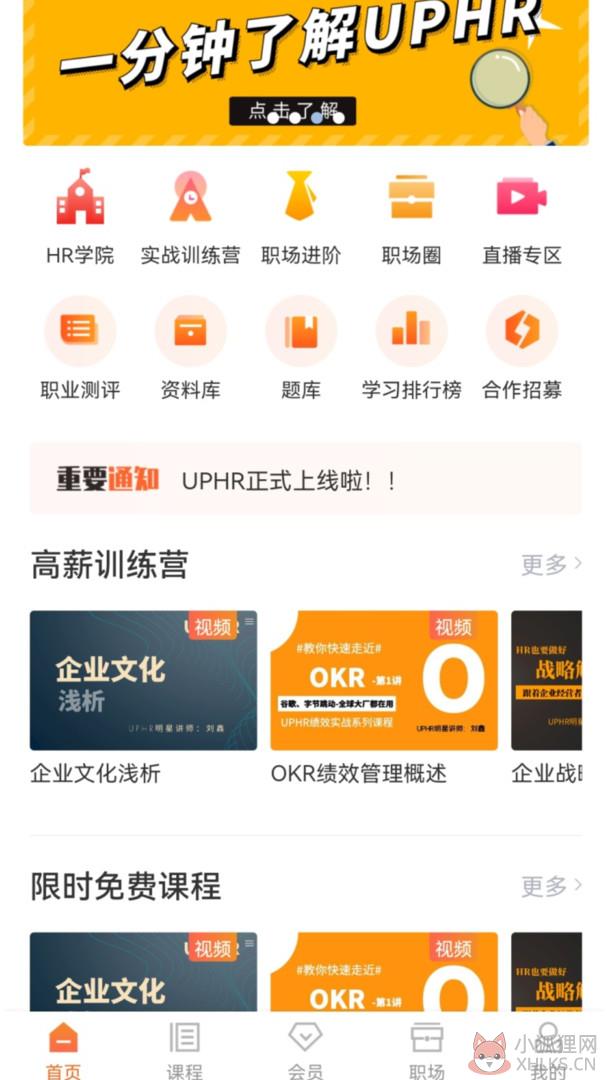Open 职场进阶 section
Image resolution: width=607 pixels, height=1080 pixels.
(x=301, y=216)
